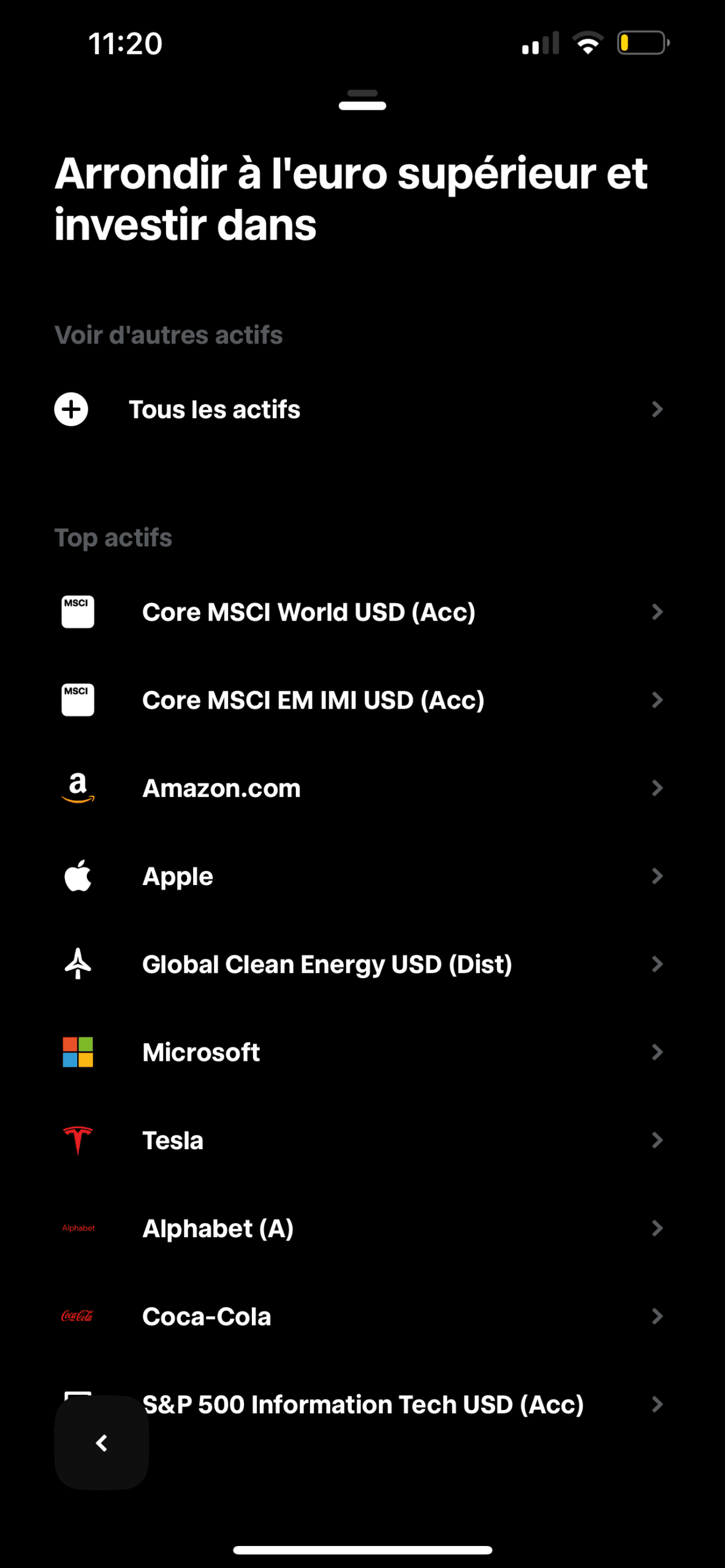Open Alphabet (A) asset

pyautogui.click(x=362, y=1228)
